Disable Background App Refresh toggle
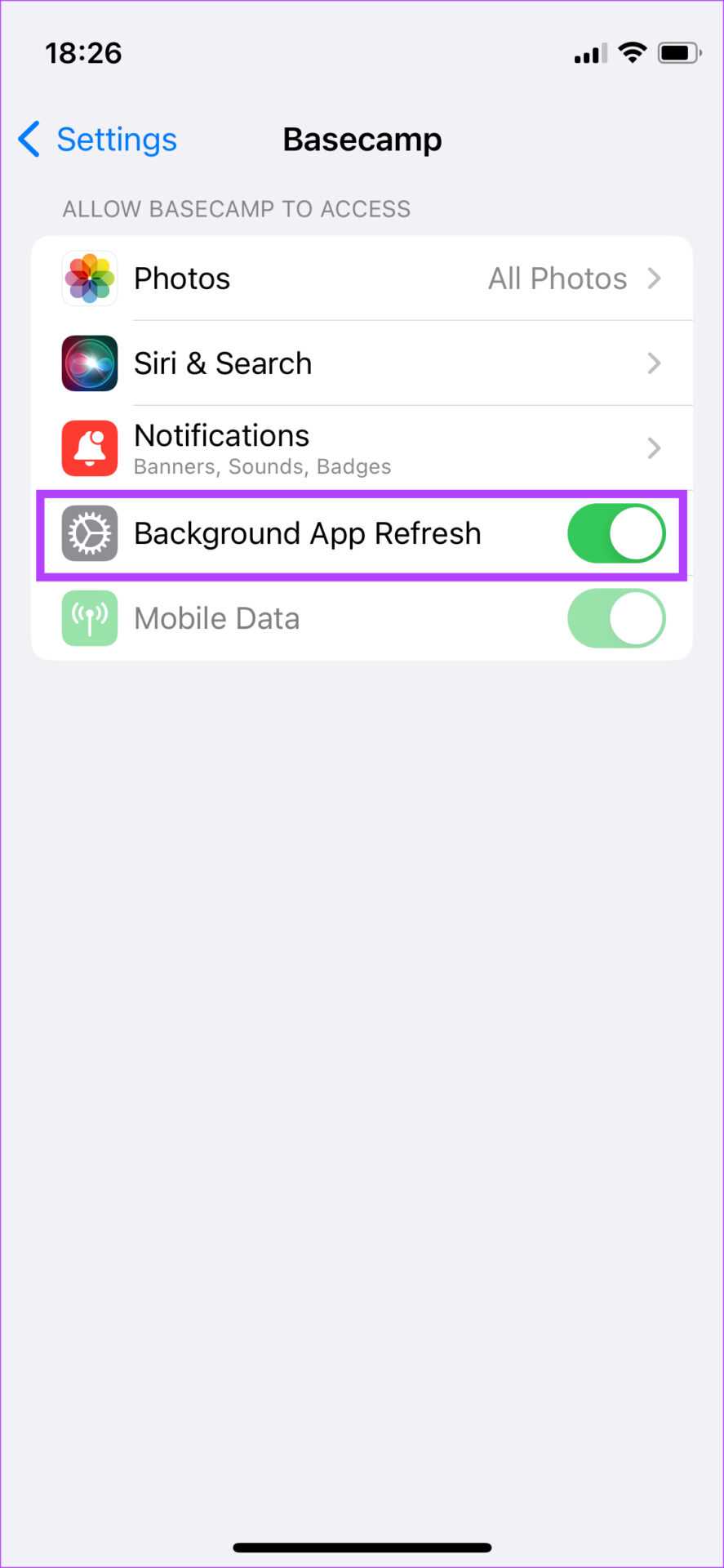 [x=616, y=534]
